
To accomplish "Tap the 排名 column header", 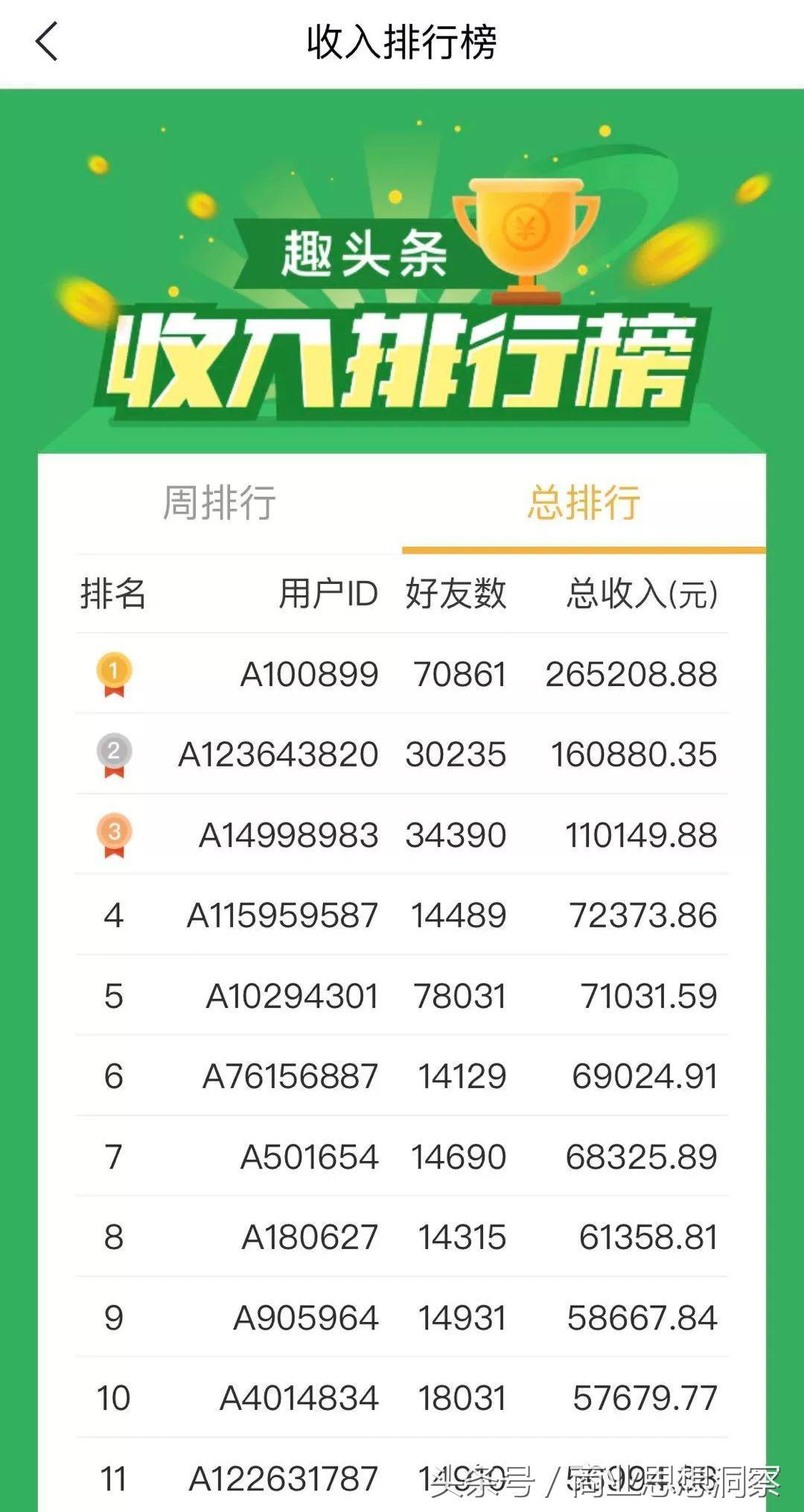I will (x=113, y=594).
